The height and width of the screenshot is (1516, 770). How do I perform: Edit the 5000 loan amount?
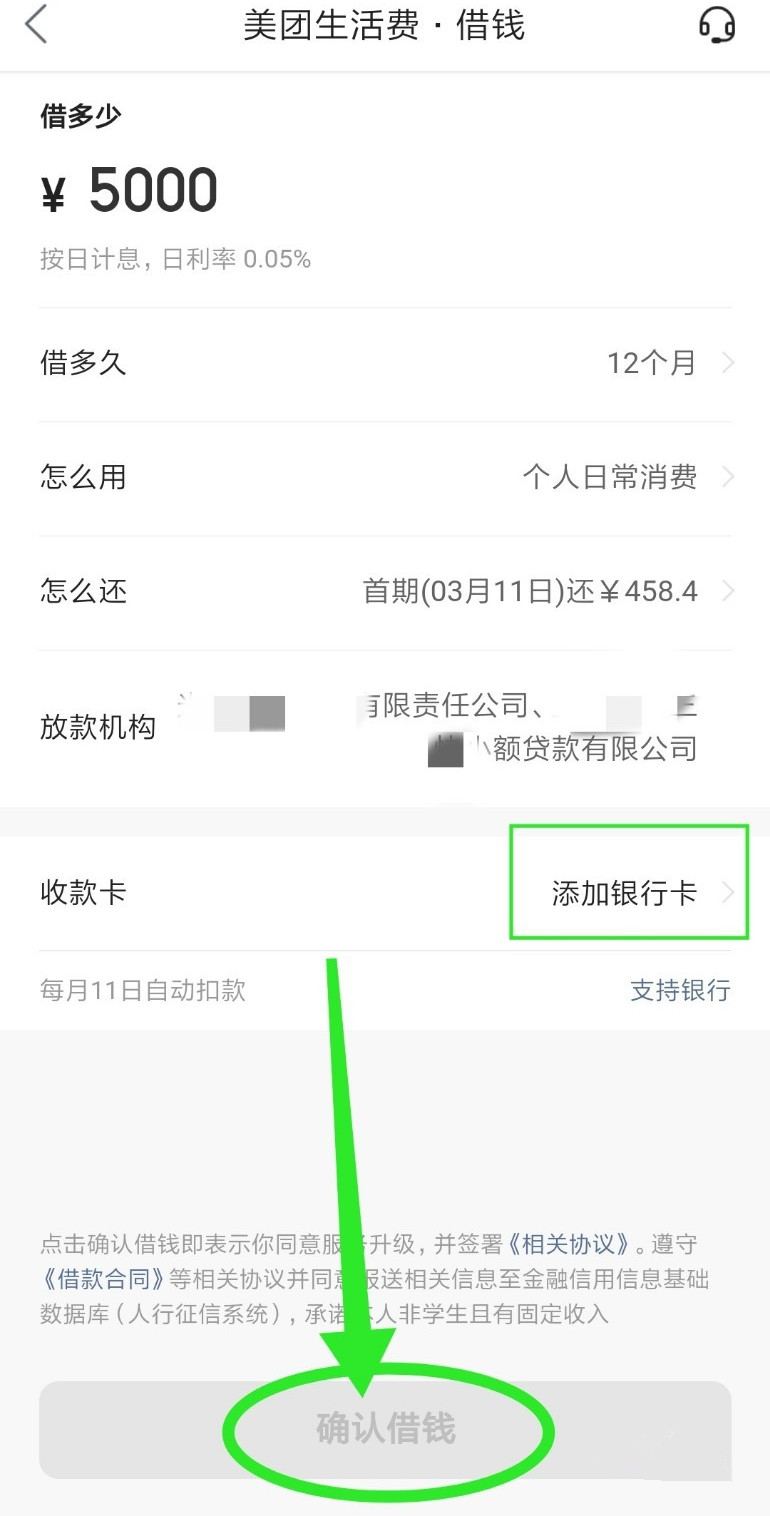pyautogui.click(x=152, y=191)
